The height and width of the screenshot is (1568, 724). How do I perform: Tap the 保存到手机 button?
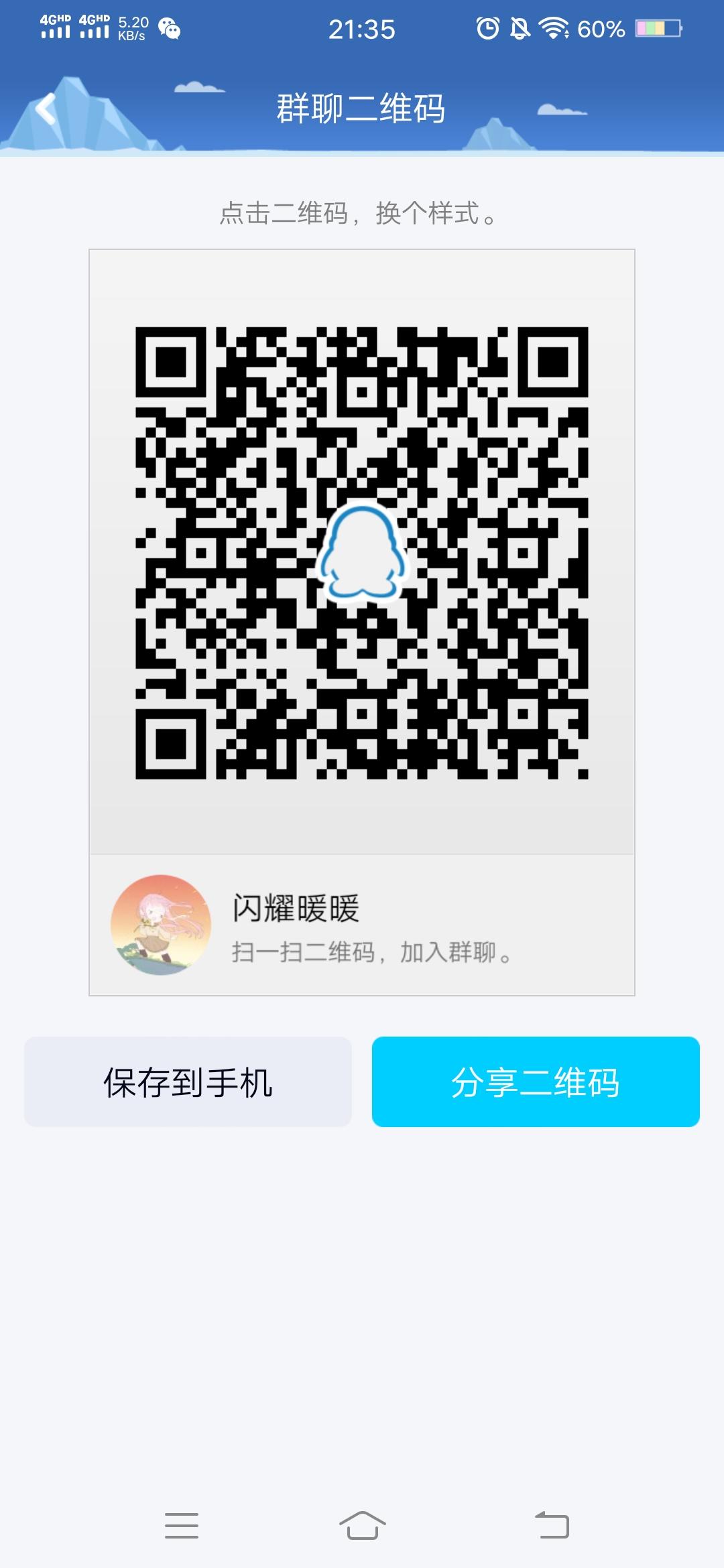(x=188, y=1082)
